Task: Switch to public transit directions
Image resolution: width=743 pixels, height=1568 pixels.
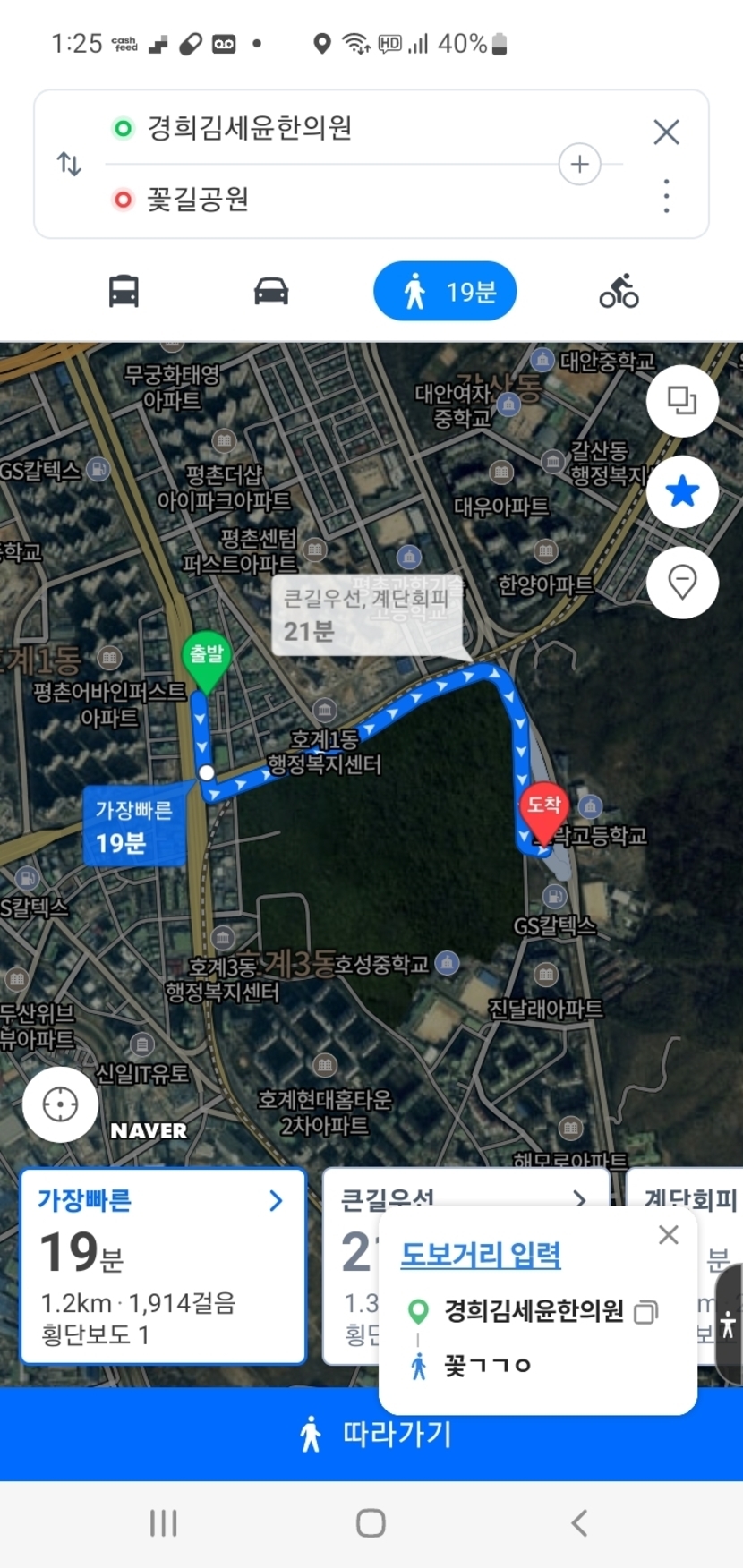Action: click(x=124, y=291)
